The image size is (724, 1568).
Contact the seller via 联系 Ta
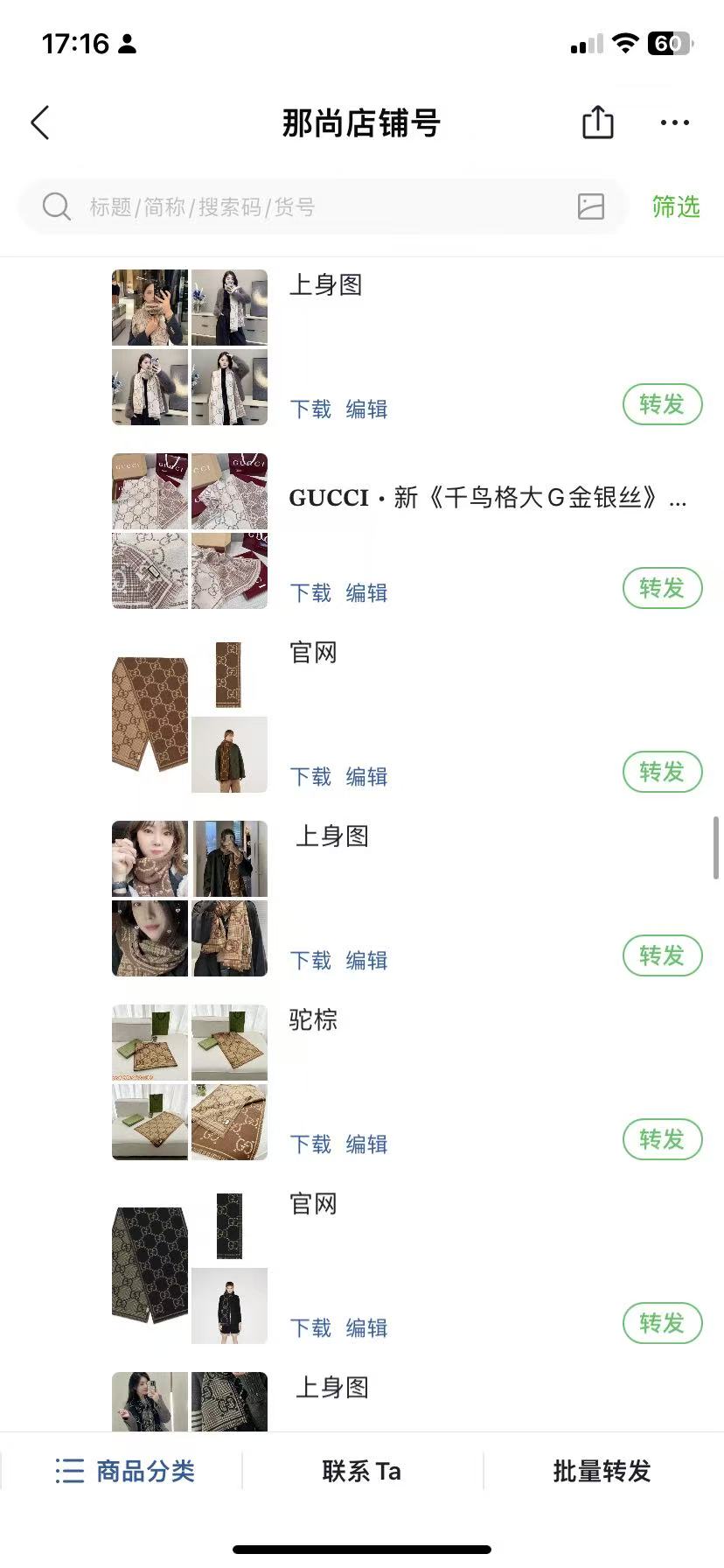click(362, 1471)
